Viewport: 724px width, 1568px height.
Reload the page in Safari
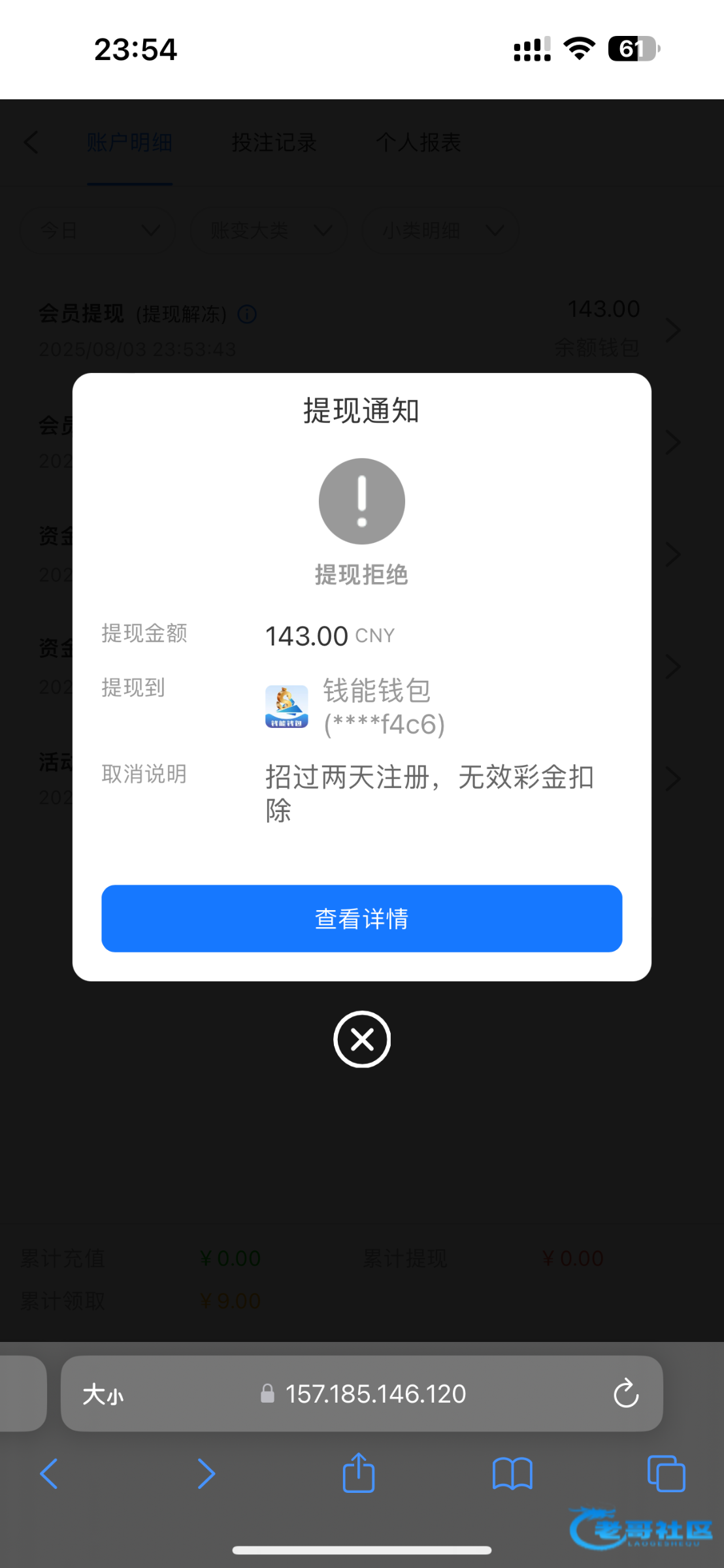(x=625, y=1394)
